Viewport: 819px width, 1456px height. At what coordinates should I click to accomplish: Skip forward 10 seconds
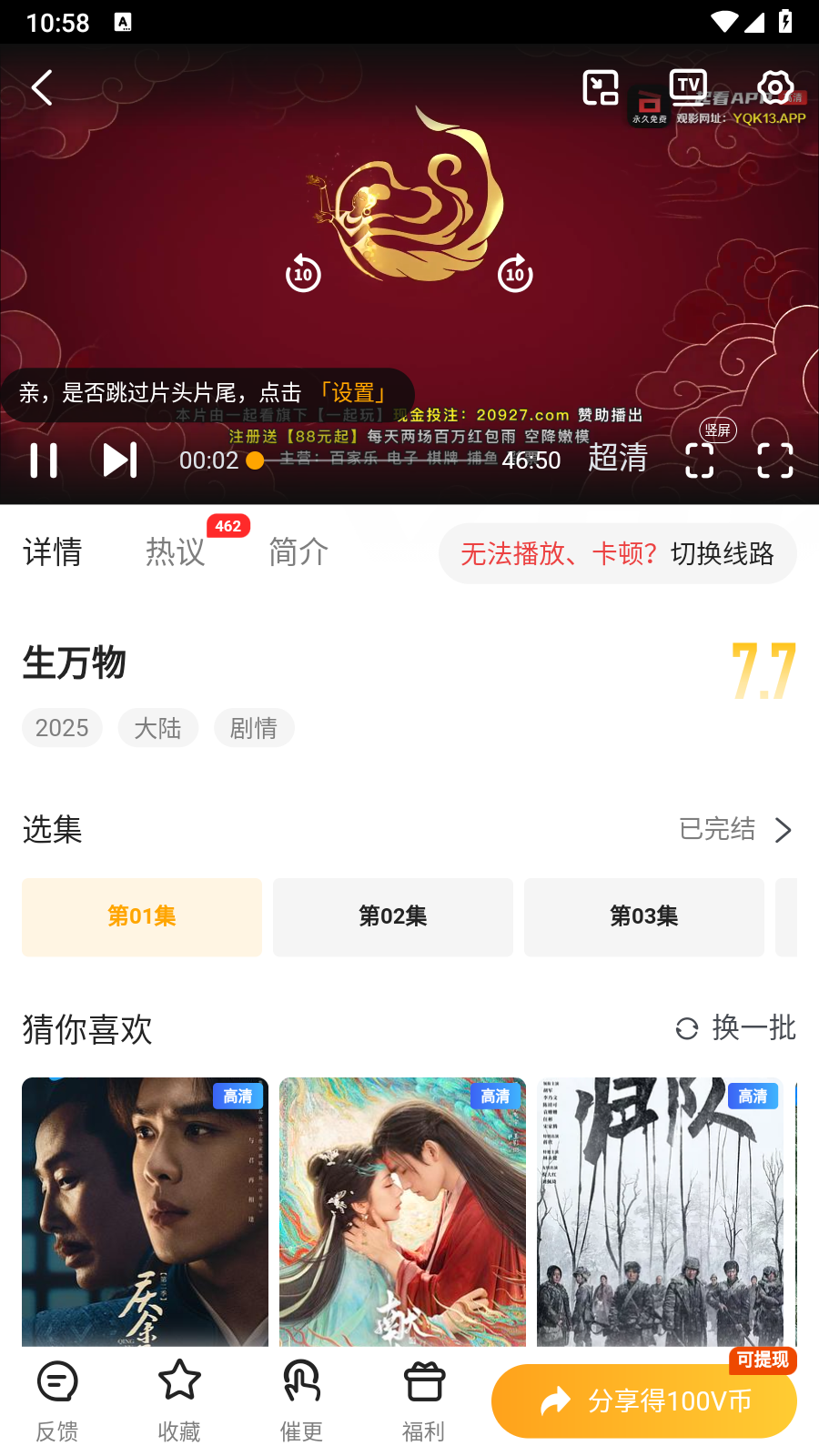click(514, 273)
